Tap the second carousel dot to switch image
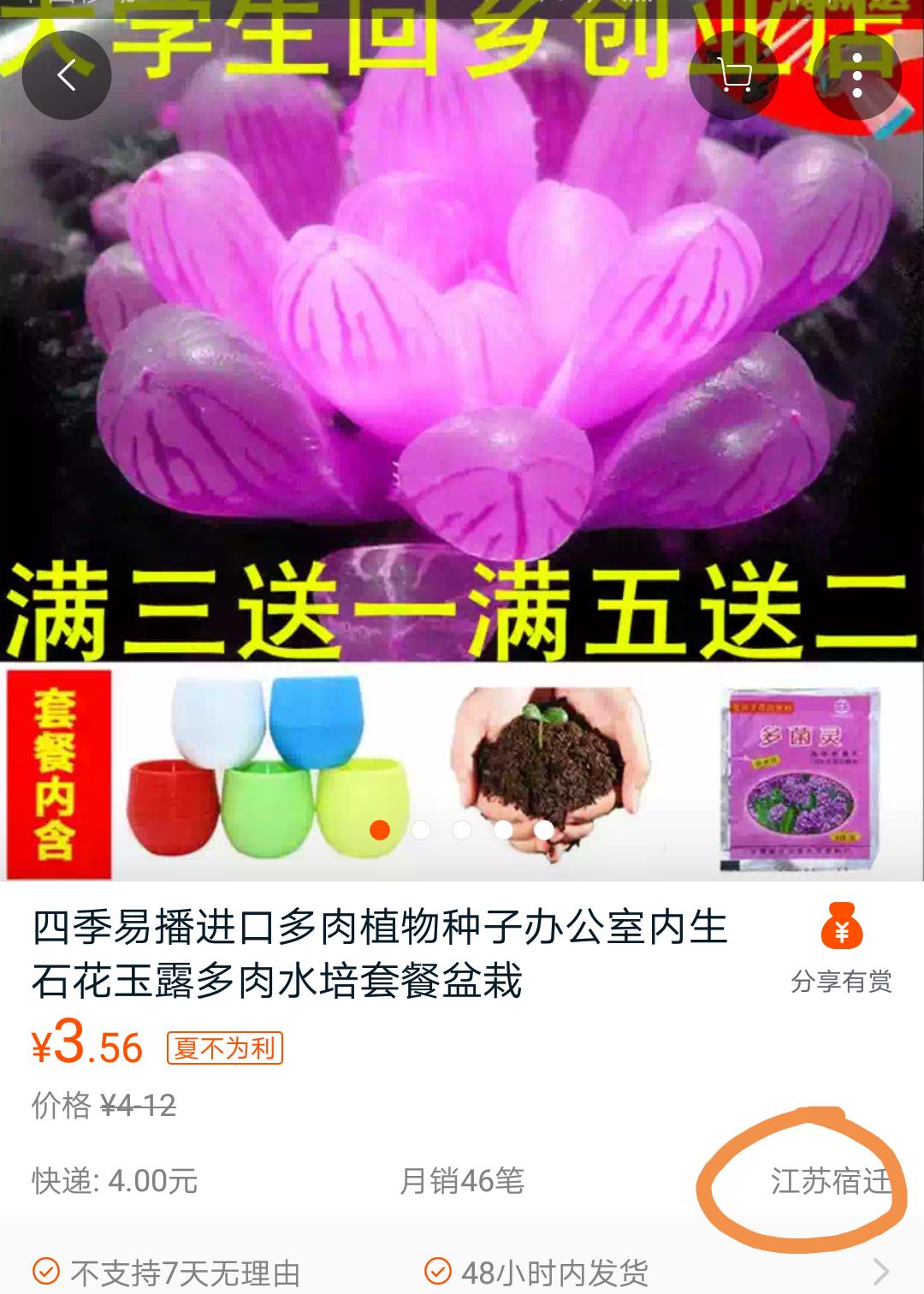 point(420,830)
